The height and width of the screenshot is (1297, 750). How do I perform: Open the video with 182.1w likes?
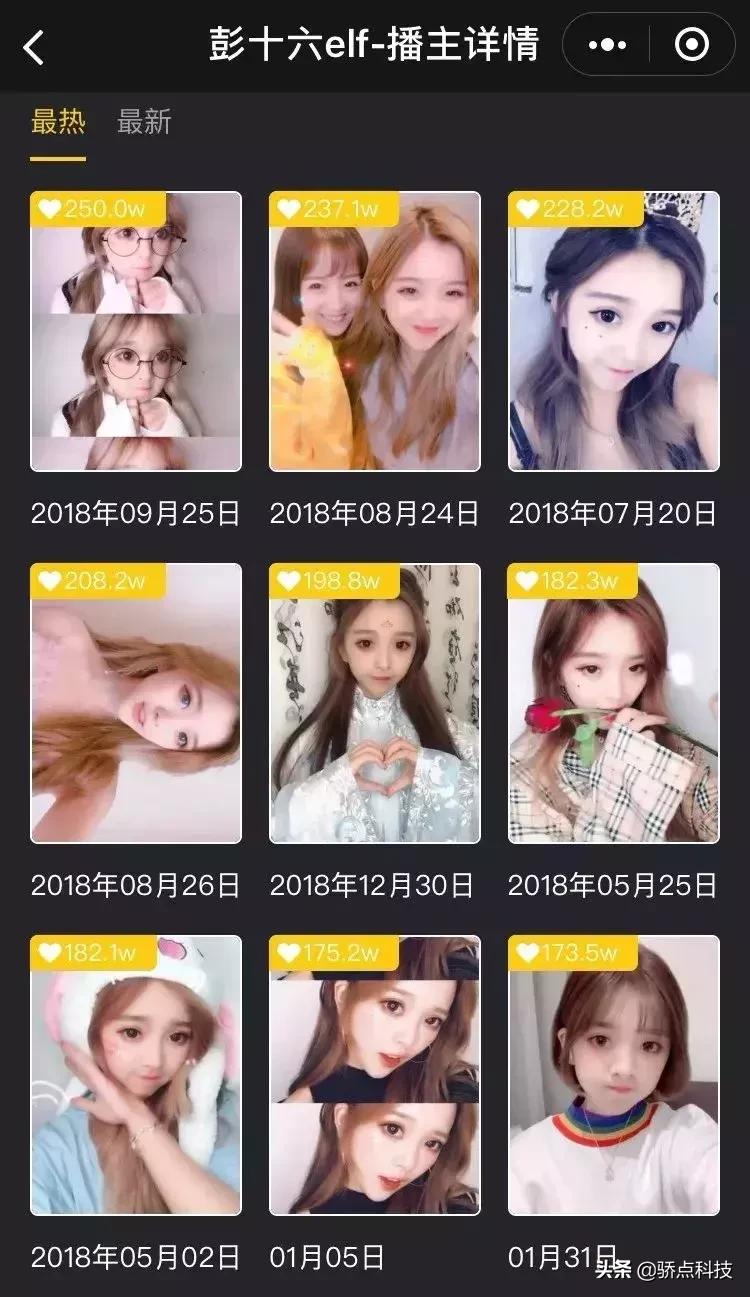pos(136,1076)
